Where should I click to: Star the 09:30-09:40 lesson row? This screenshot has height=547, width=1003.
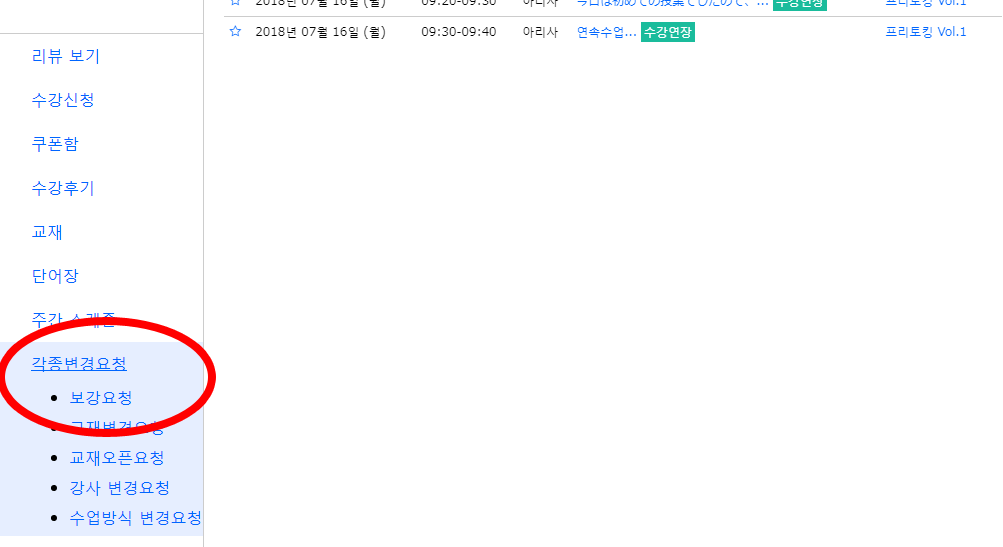tap(235, 32)
